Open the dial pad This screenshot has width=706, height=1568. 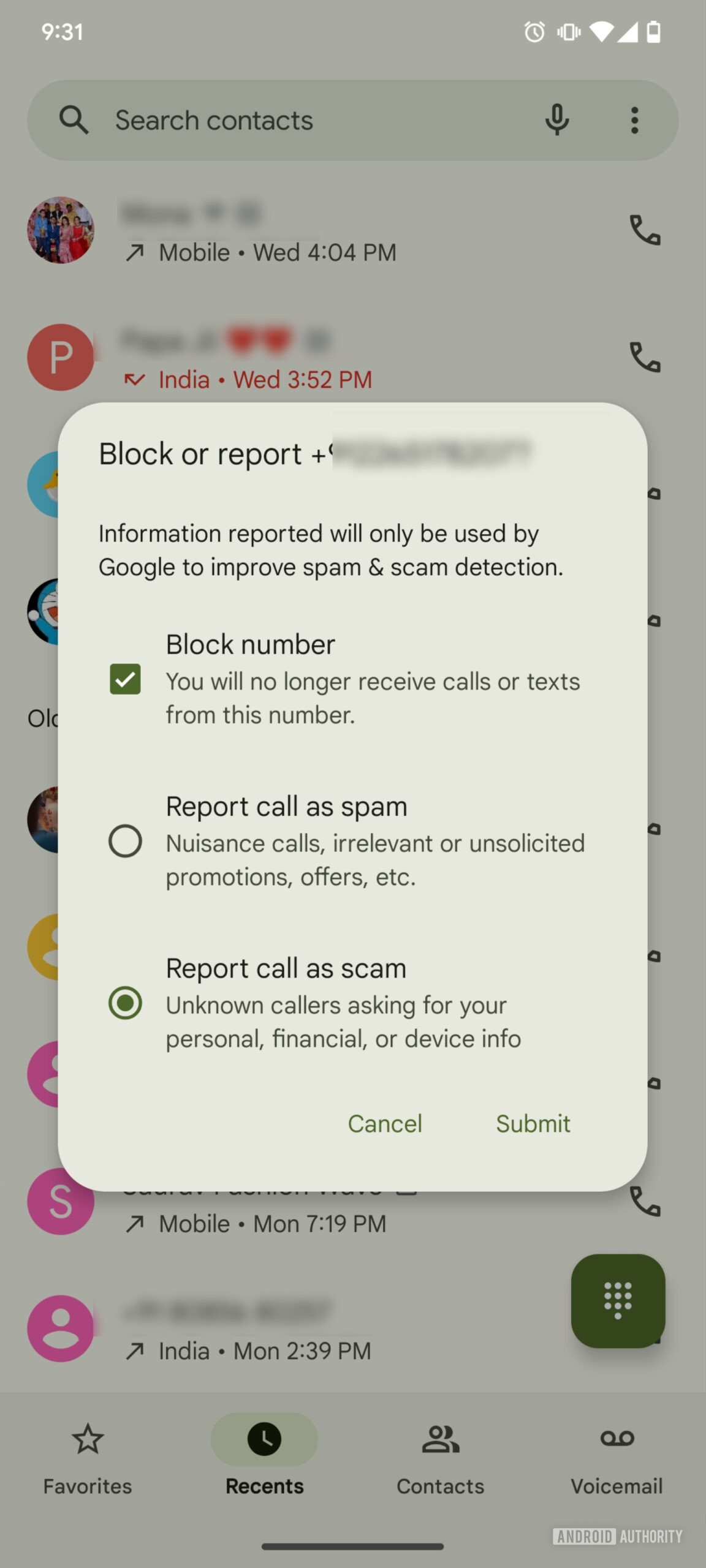point(618,1300)
